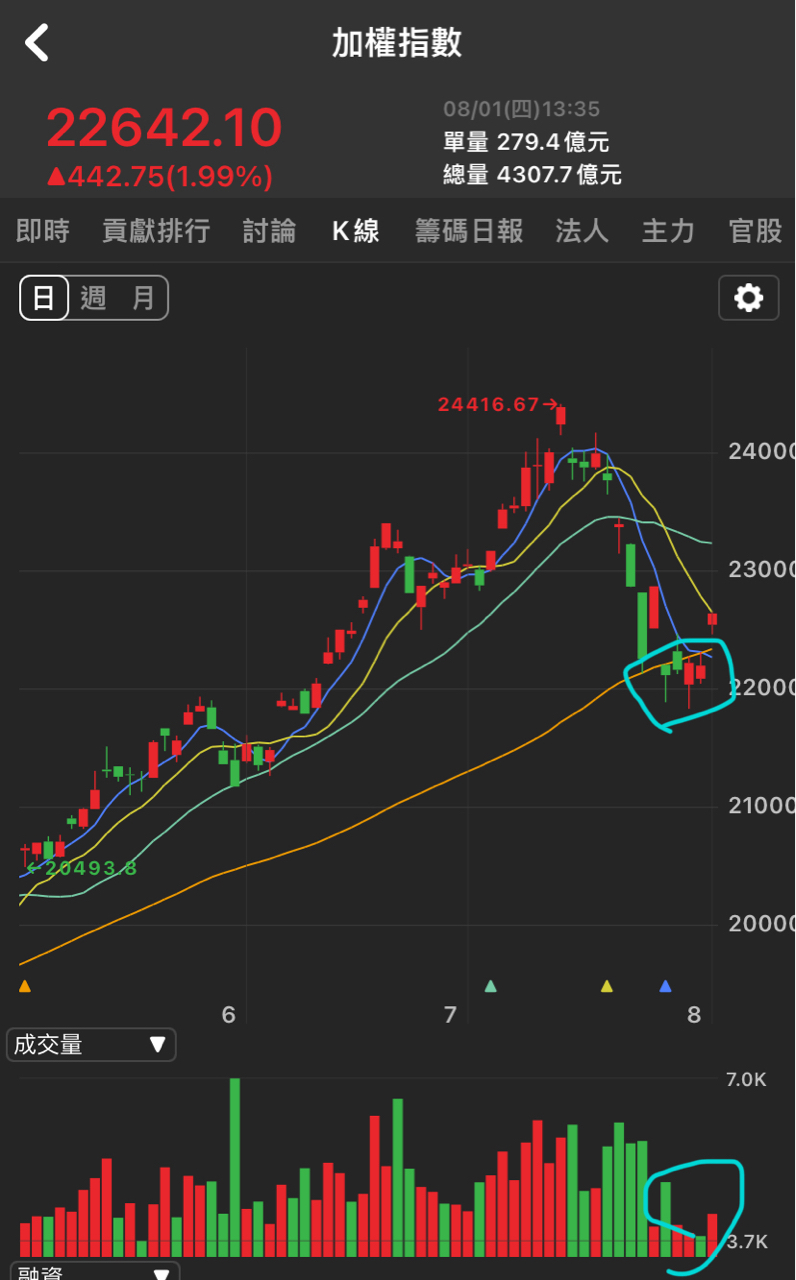Select the green triangle indicator marker
Viewport: 796px width, 1280px height.
point(491,985)
